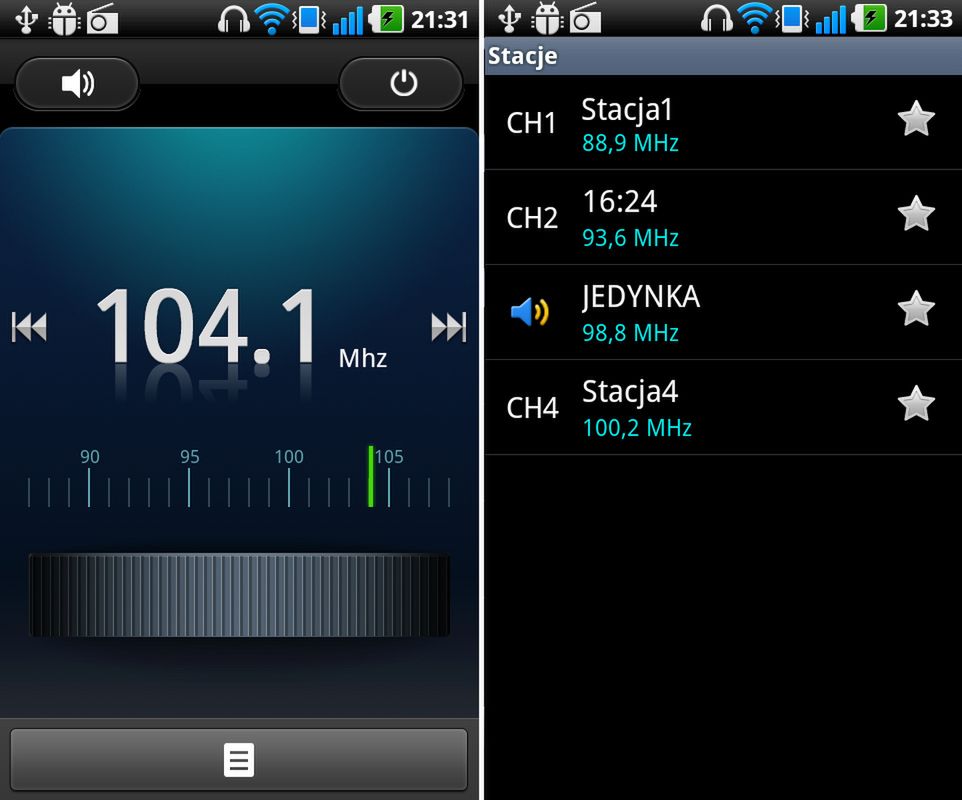Mark the 16:24 station as favorite

coord(915,215)
